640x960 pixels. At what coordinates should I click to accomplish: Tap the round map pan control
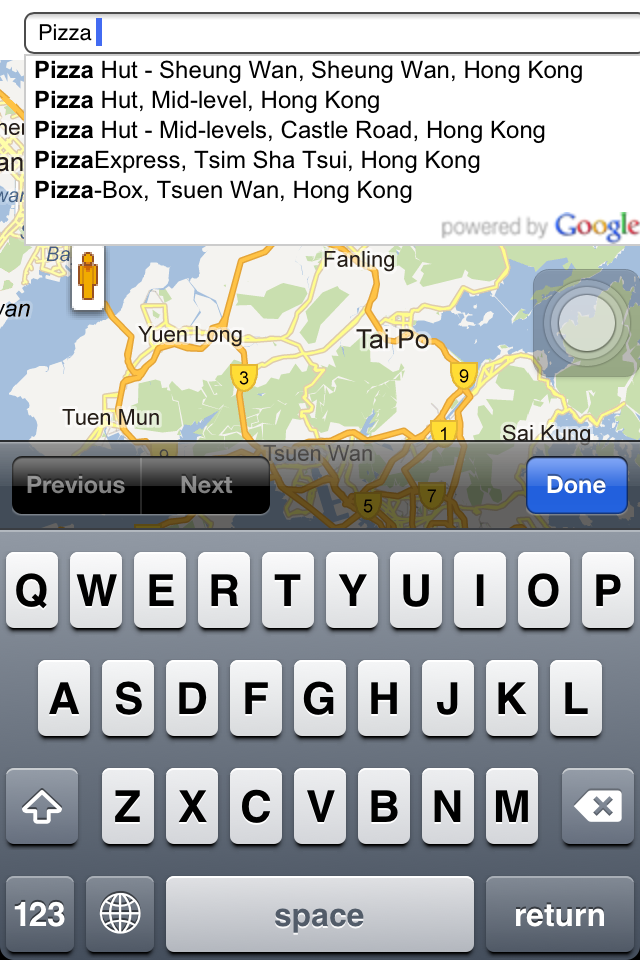coord(585,323)
